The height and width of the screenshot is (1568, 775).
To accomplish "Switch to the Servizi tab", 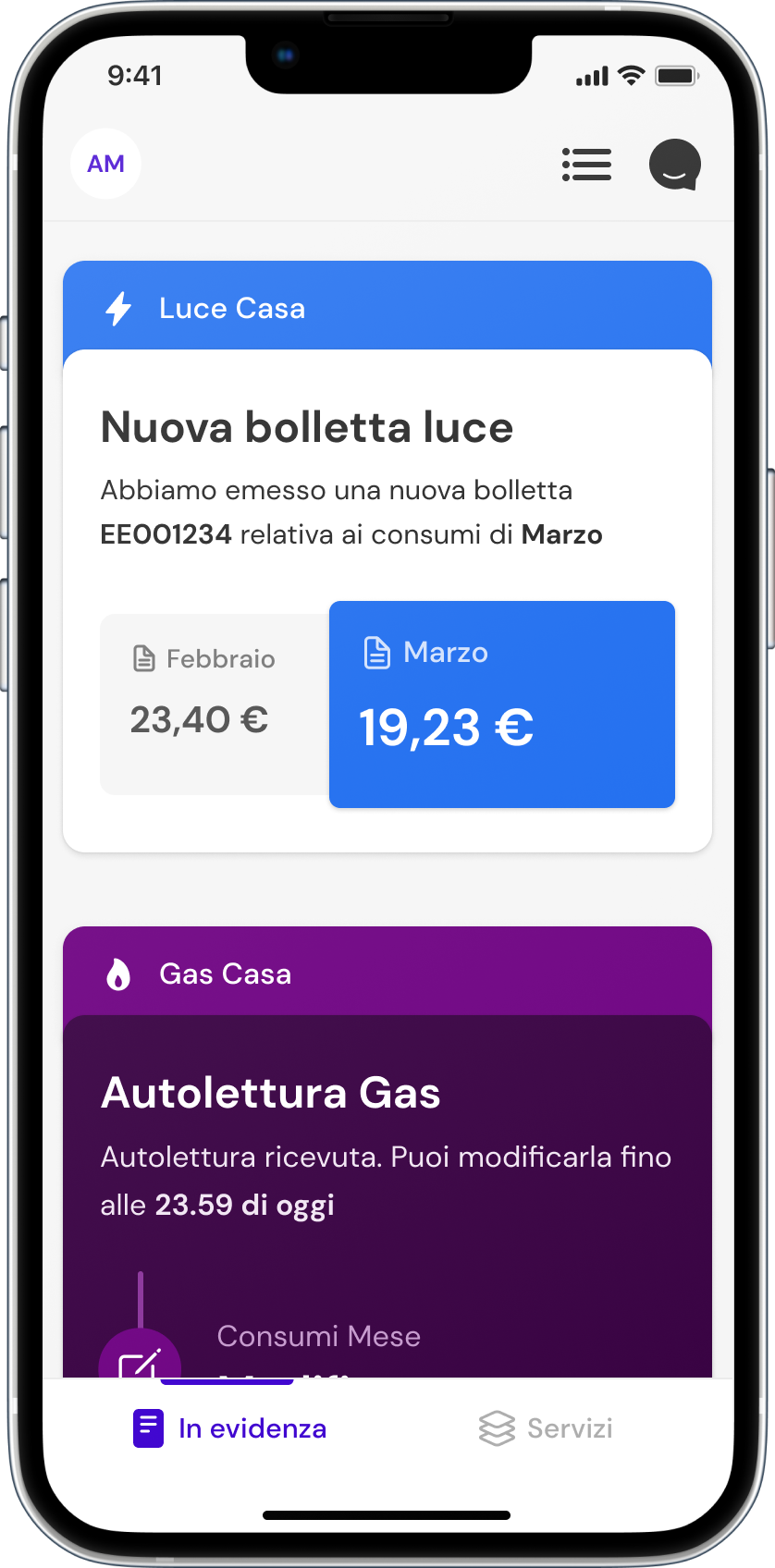I will point(546,1428).
